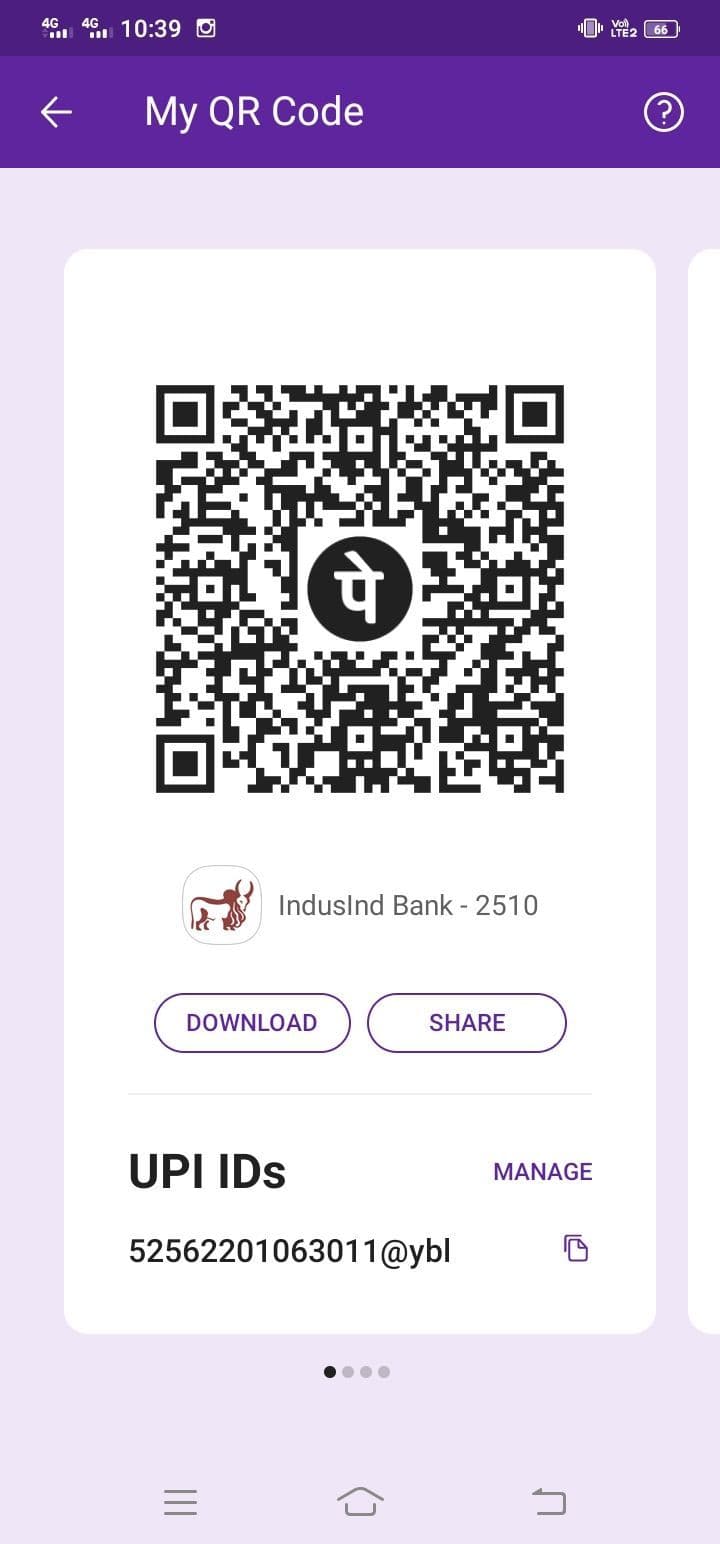Open the help question mark icon
Image resolution: width=720 pixels, height=1544 pixels.
663,112
